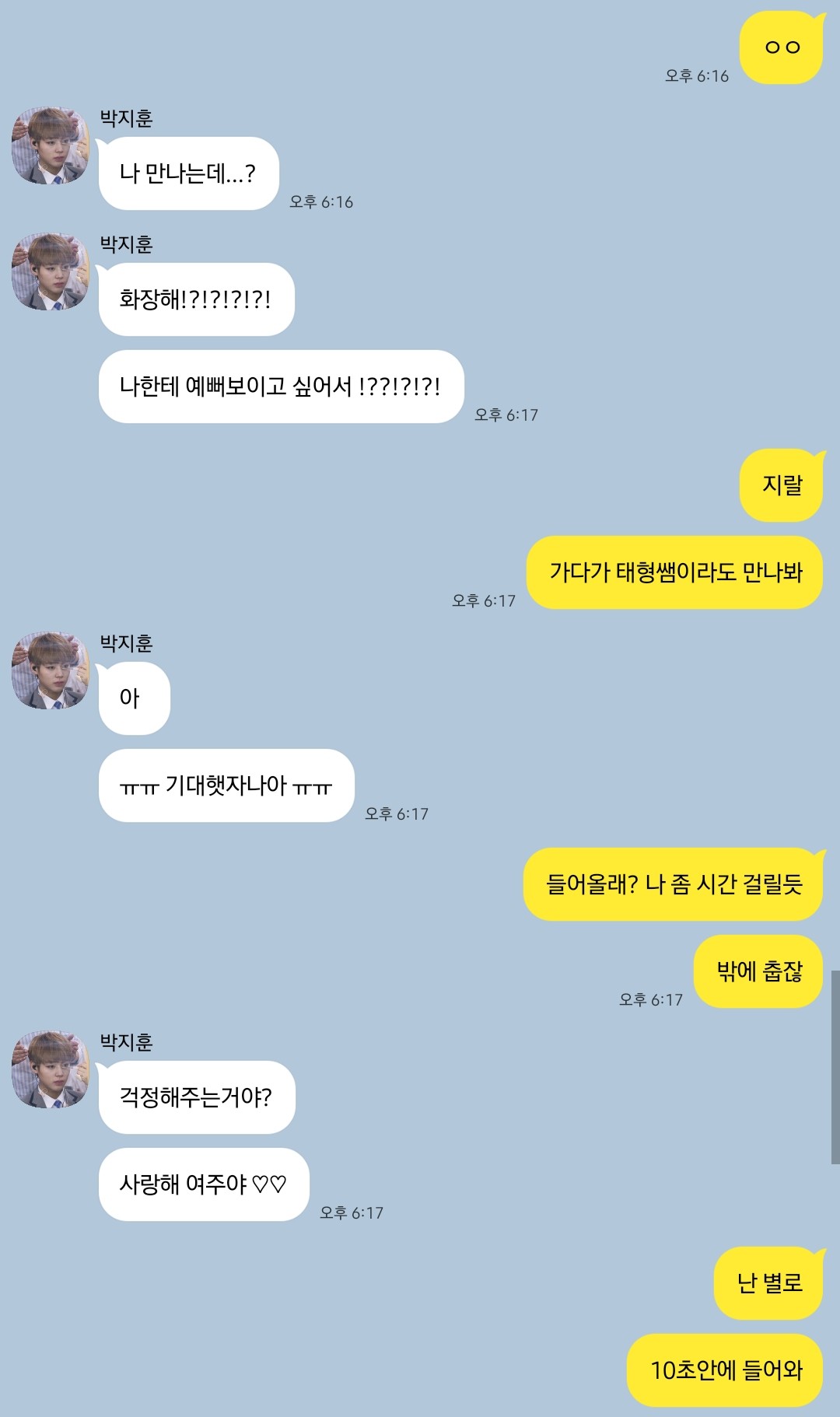Tap 박지훈's avatar next to '화장해!?!?!?!?!'
The height and width of the screenshot is (1417, 840).
51,271
